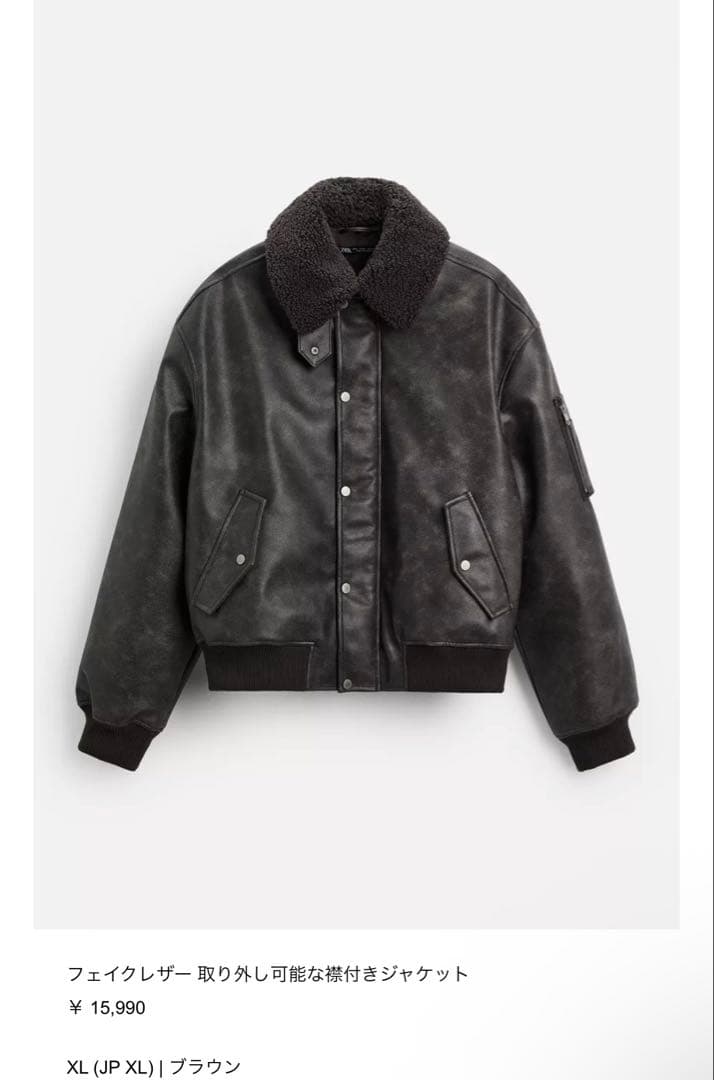Open the fake leather jacket product image
Image resolution: width=714 pixels, height=1080 pixels.
[356, 460]
